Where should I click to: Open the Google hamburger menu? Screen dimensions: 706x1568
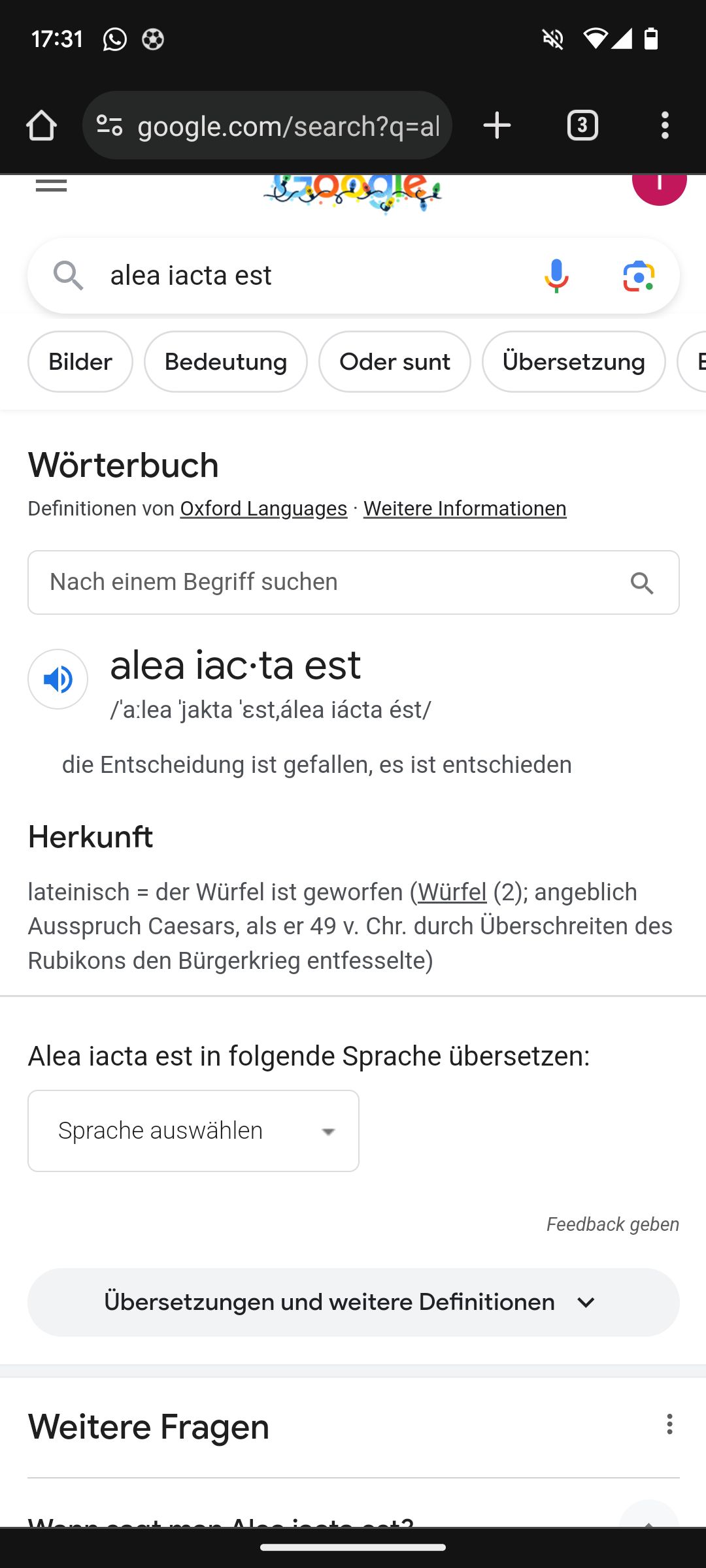(x=51, y=186)
